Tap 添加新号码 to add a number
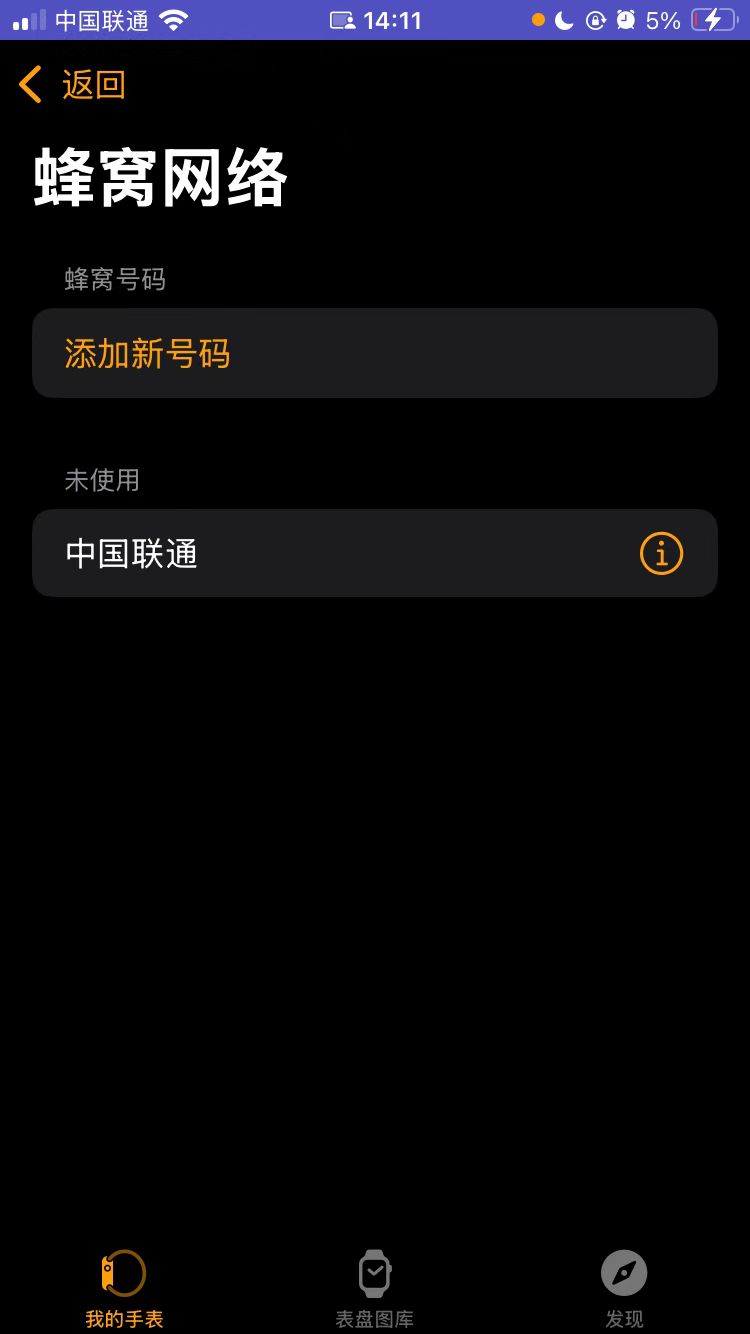This screenshot has height=1334, width=750. [148, 354]
